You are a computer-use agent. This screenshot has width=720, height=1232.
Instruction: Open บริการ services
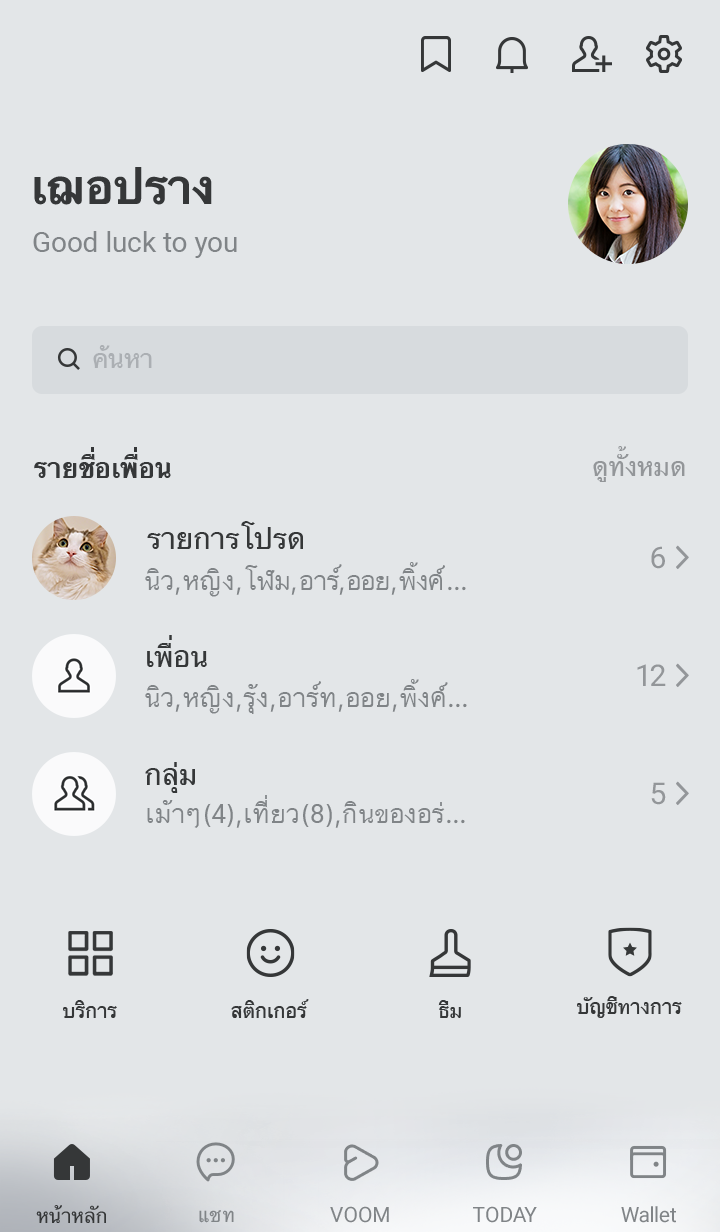[x=90, y=972]
